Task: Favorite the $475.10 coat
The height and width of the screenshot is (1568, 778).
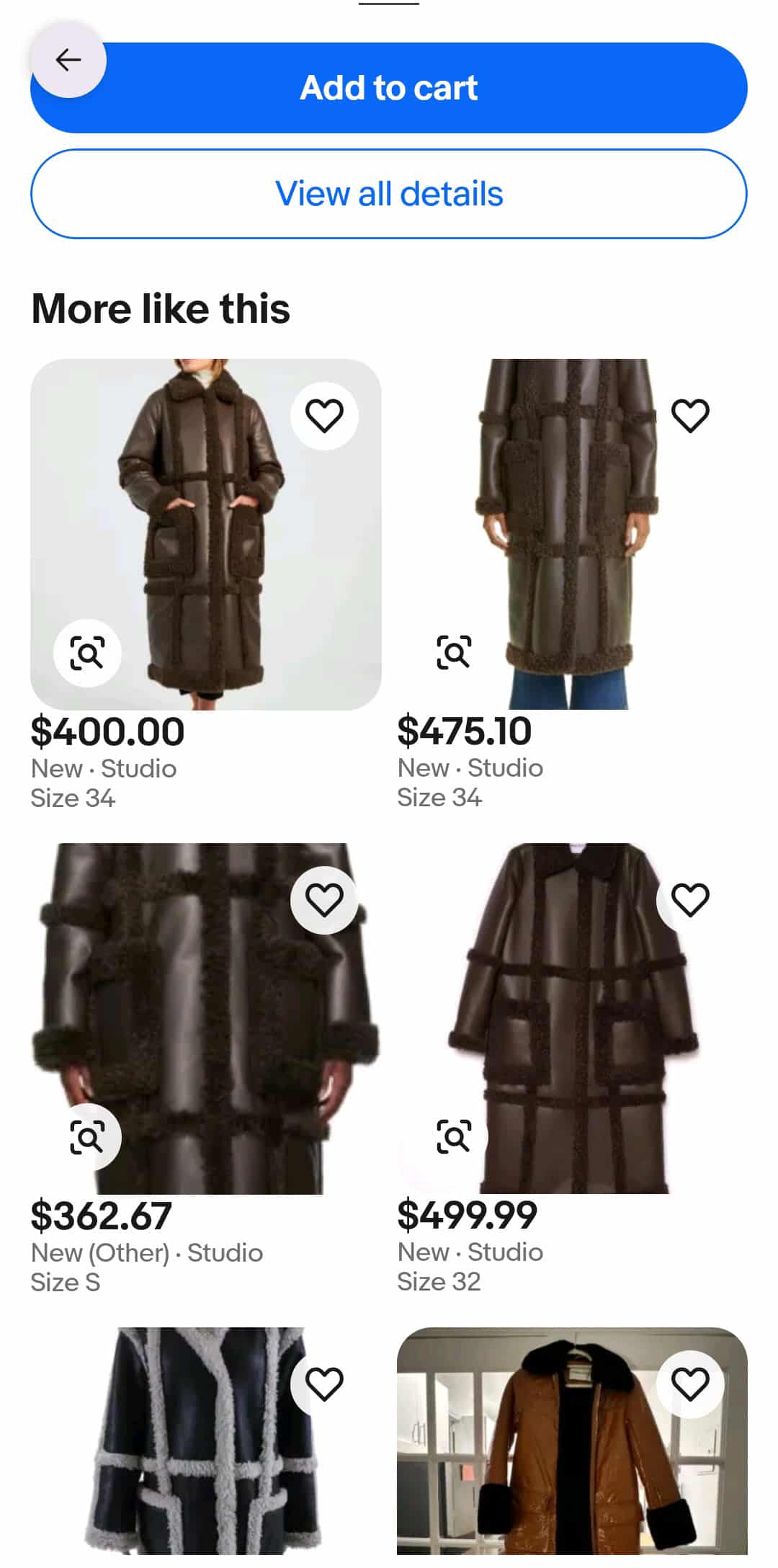Action: tap(690, 416)
